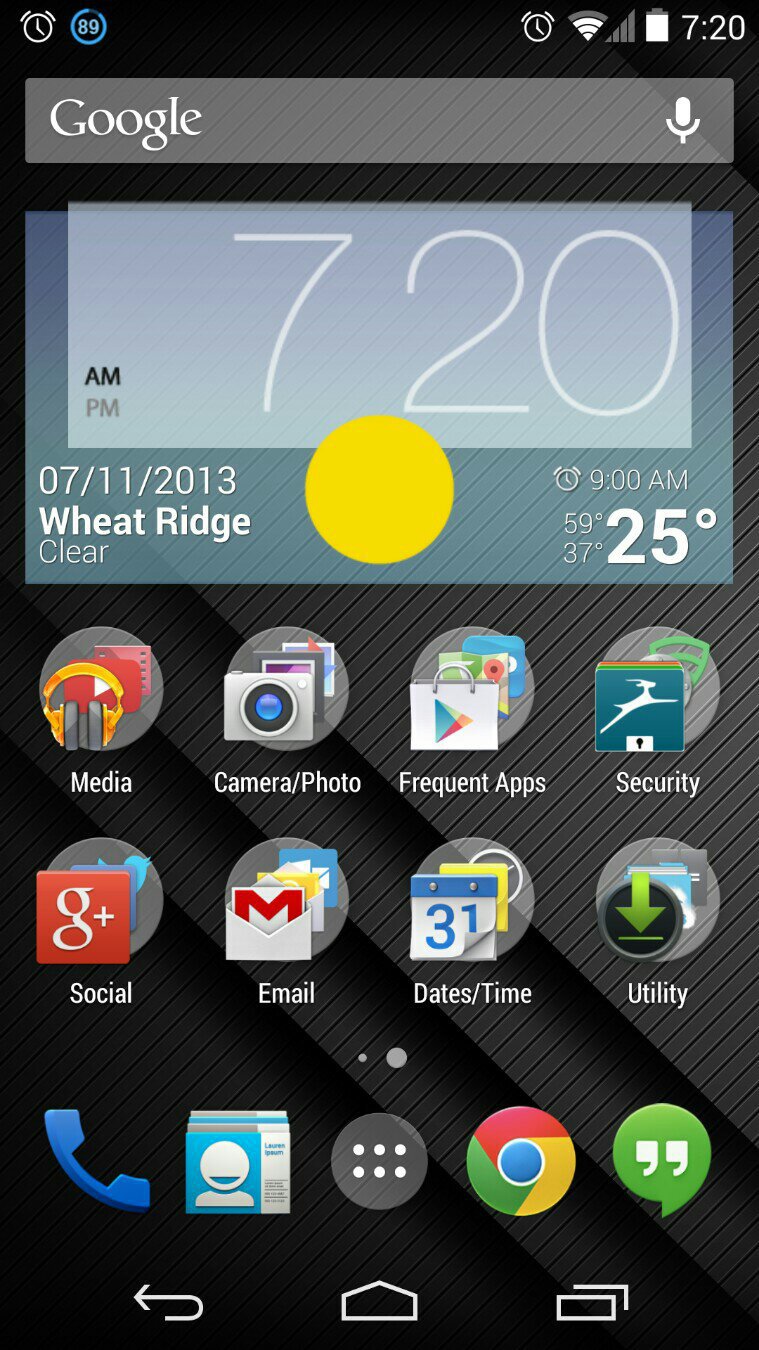Open the Contacts app
The height and width of the screenshot is (1350, 759).
click(238, 1161)
